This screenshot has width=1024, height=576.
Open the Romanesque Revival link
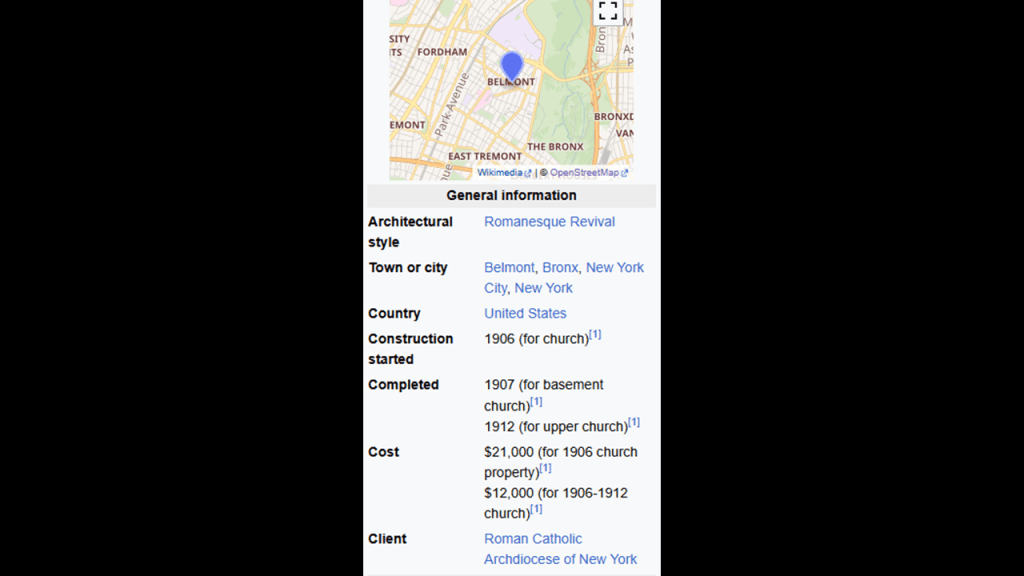click(x=549, y=222)
